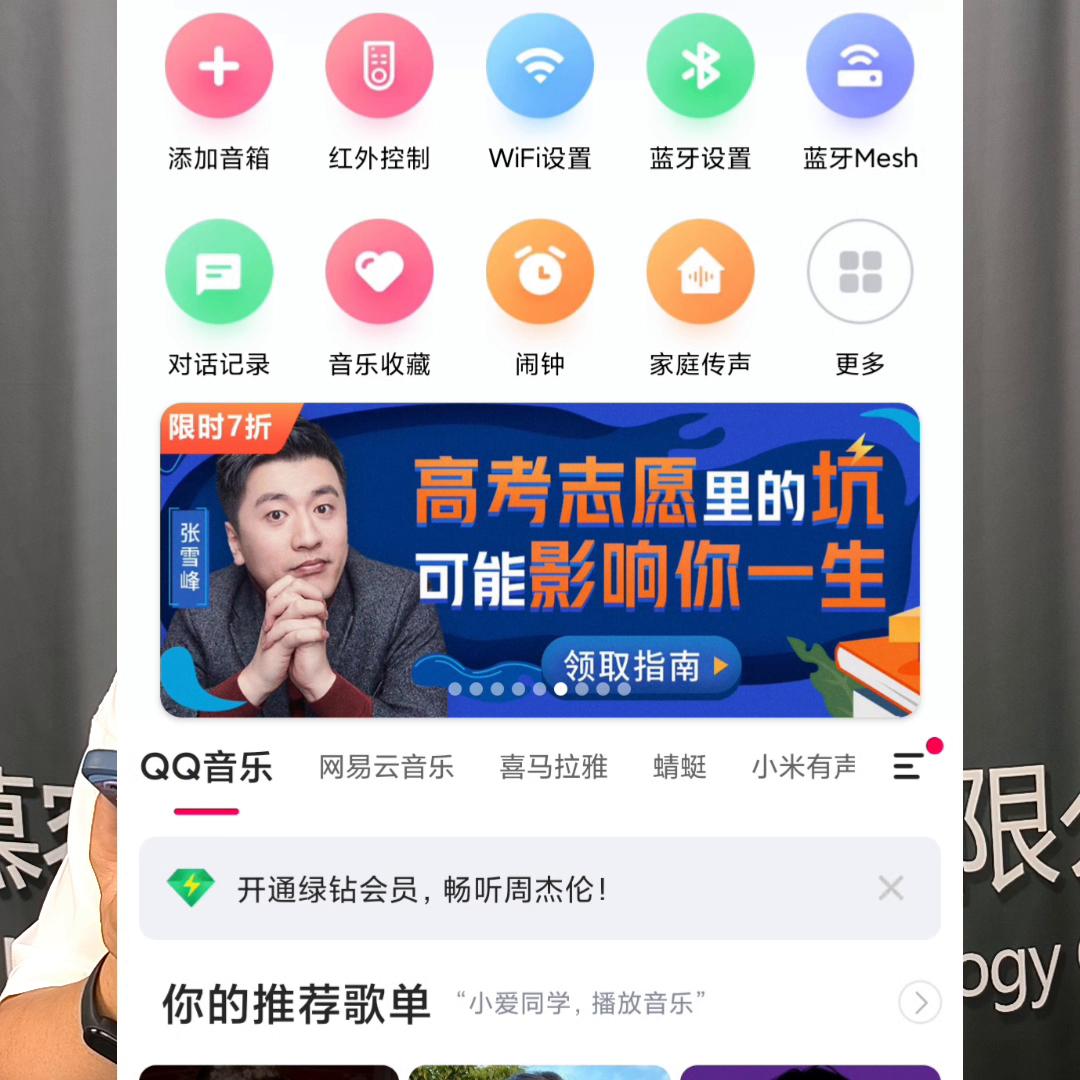The height and width of the screenshot is (1080, 1080).
Task: Open 家庭传声 home broadcast
Action: tap(700, 273)
